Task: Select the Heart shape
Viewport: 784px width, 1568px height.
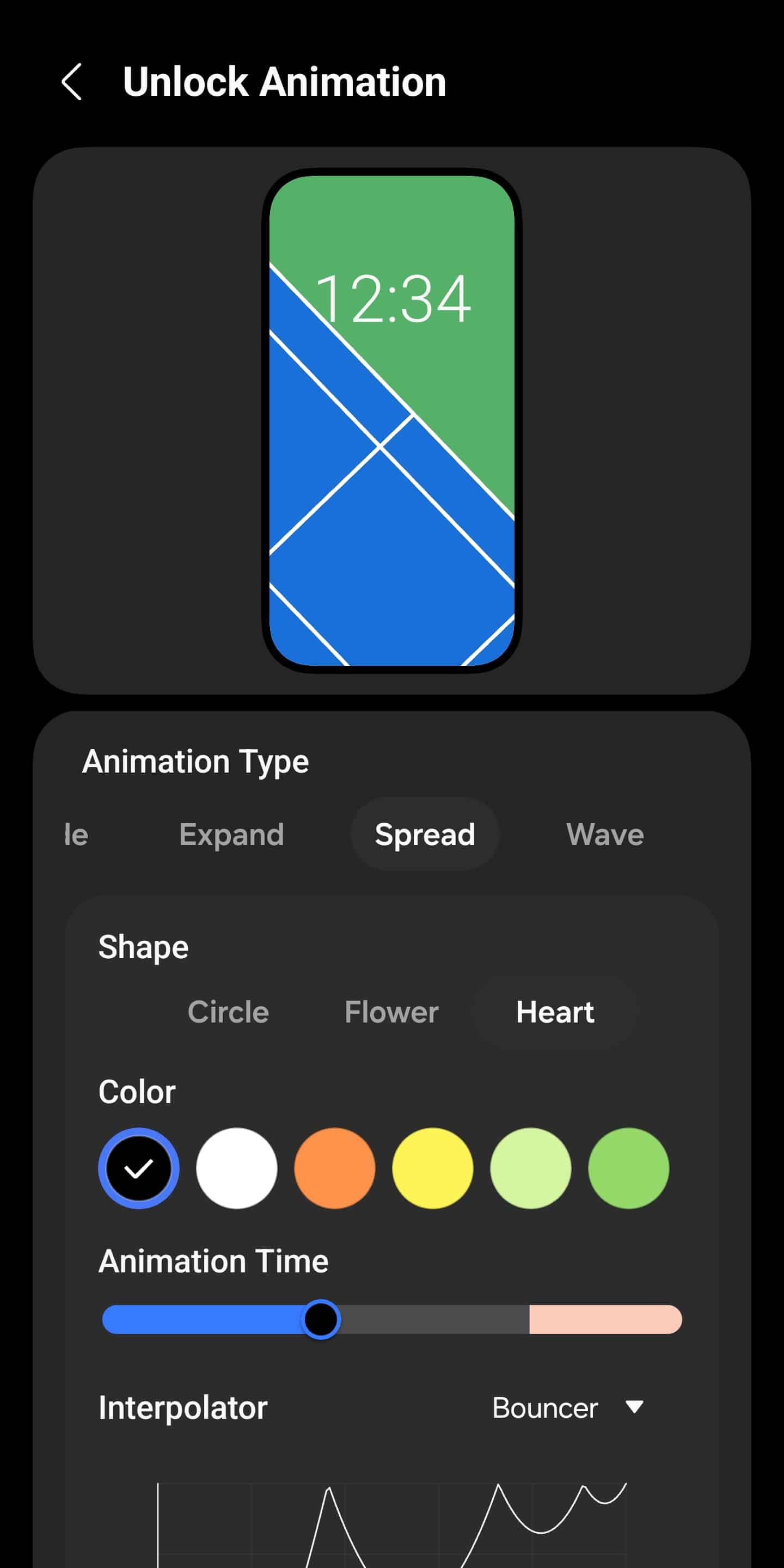Action: coord(555,1012)
